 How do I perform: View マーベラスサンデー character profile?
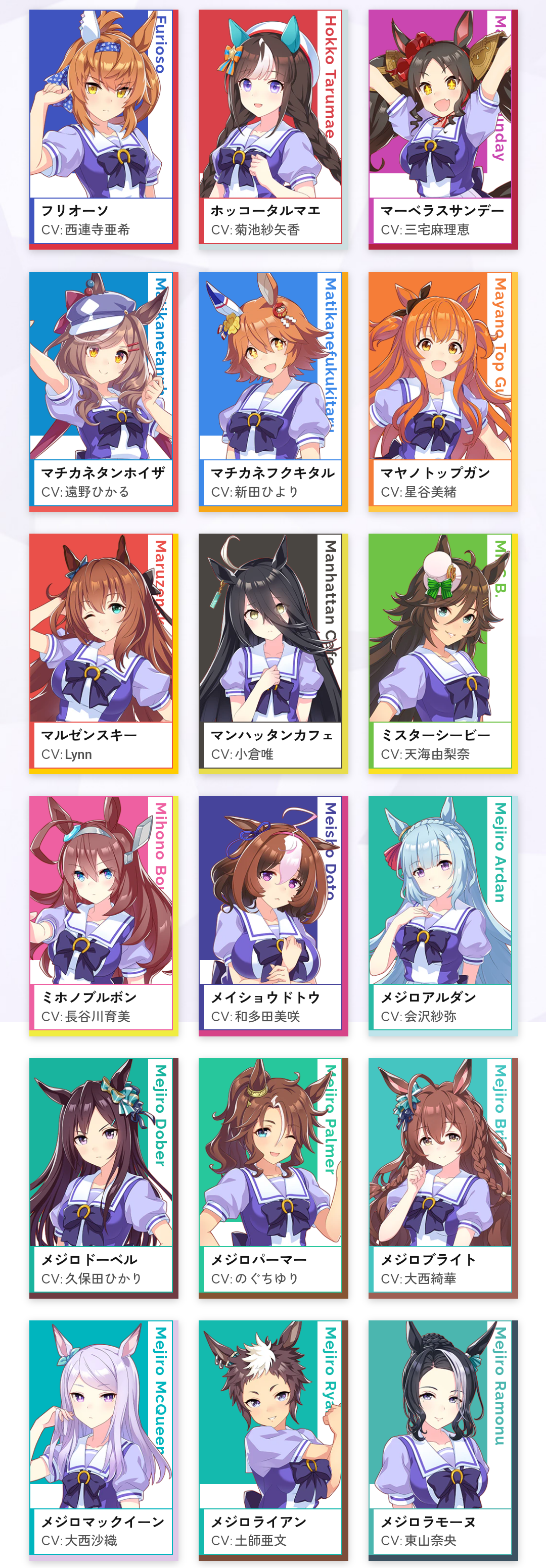tap(442, 129)
